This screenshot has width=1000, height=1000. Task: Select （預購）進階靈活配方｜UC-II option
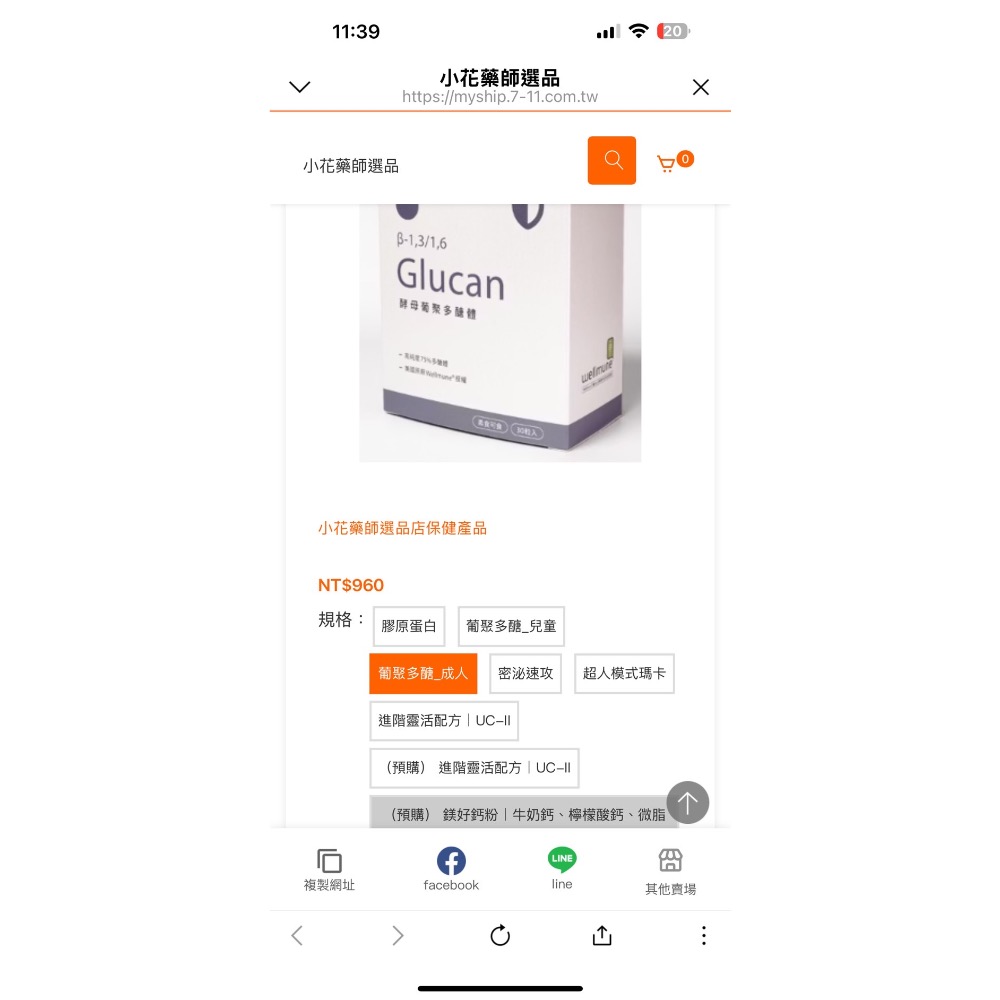click(474, 768)
